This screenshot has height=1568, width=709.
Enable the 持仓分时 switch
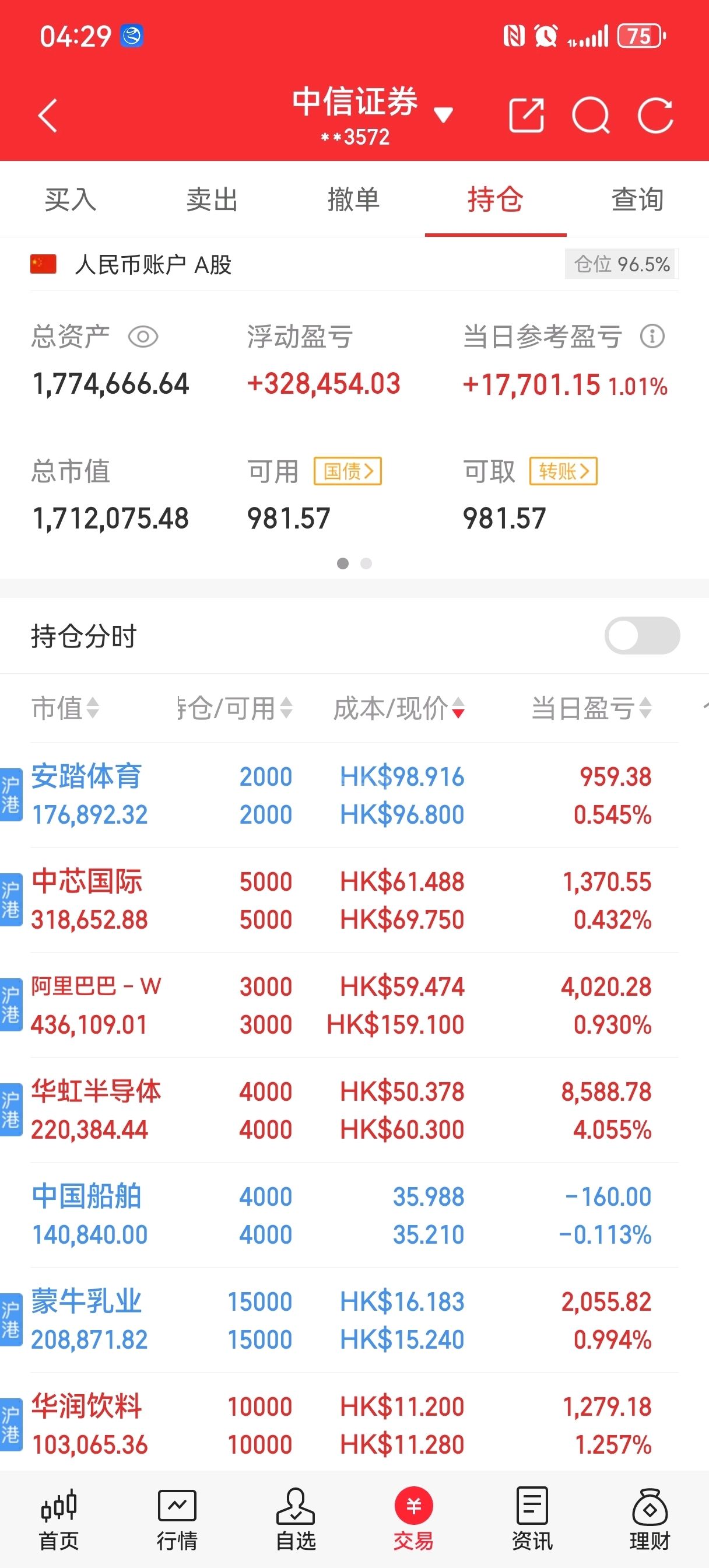641,635
